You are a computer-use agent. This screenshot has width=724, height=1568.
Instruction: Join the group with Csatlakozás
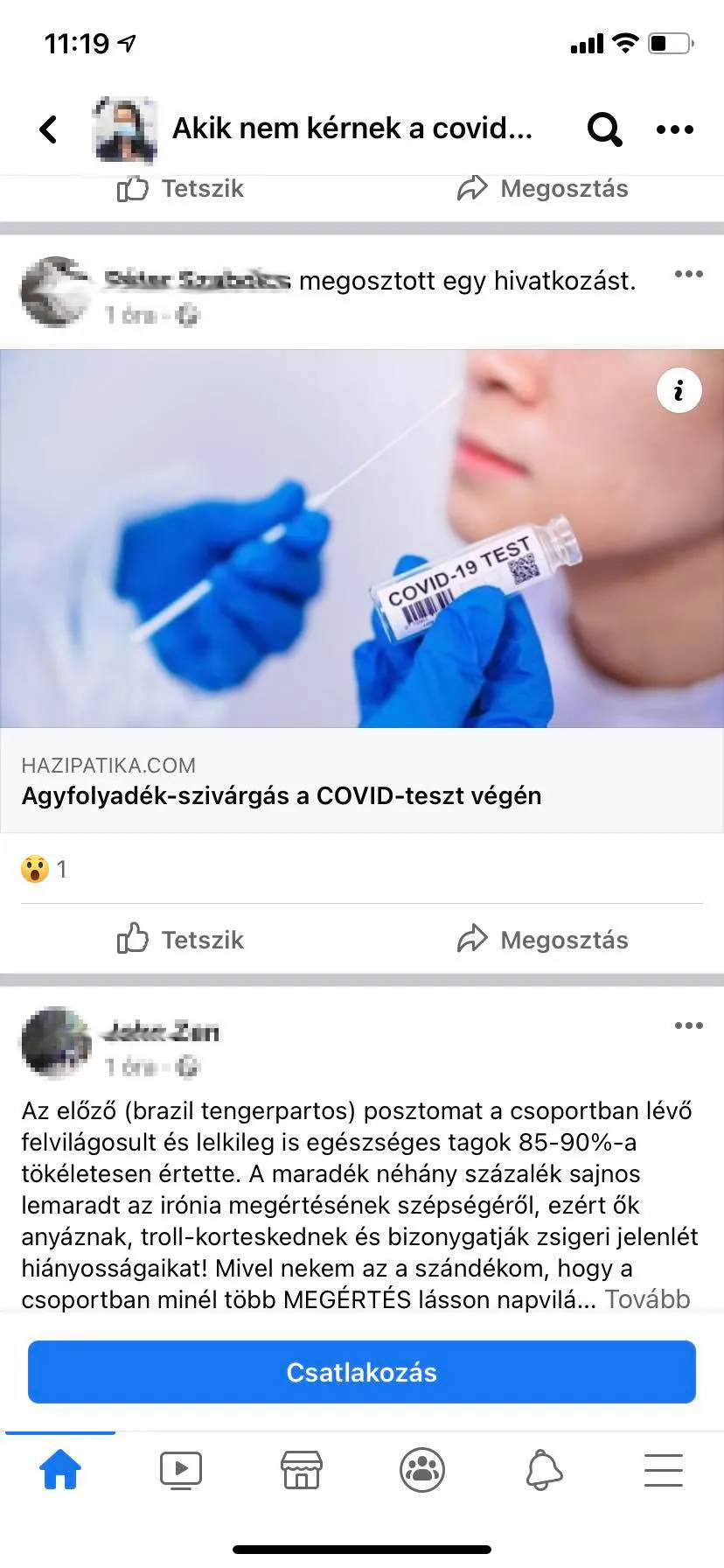pyautogui.click(x=362, y=1372)
